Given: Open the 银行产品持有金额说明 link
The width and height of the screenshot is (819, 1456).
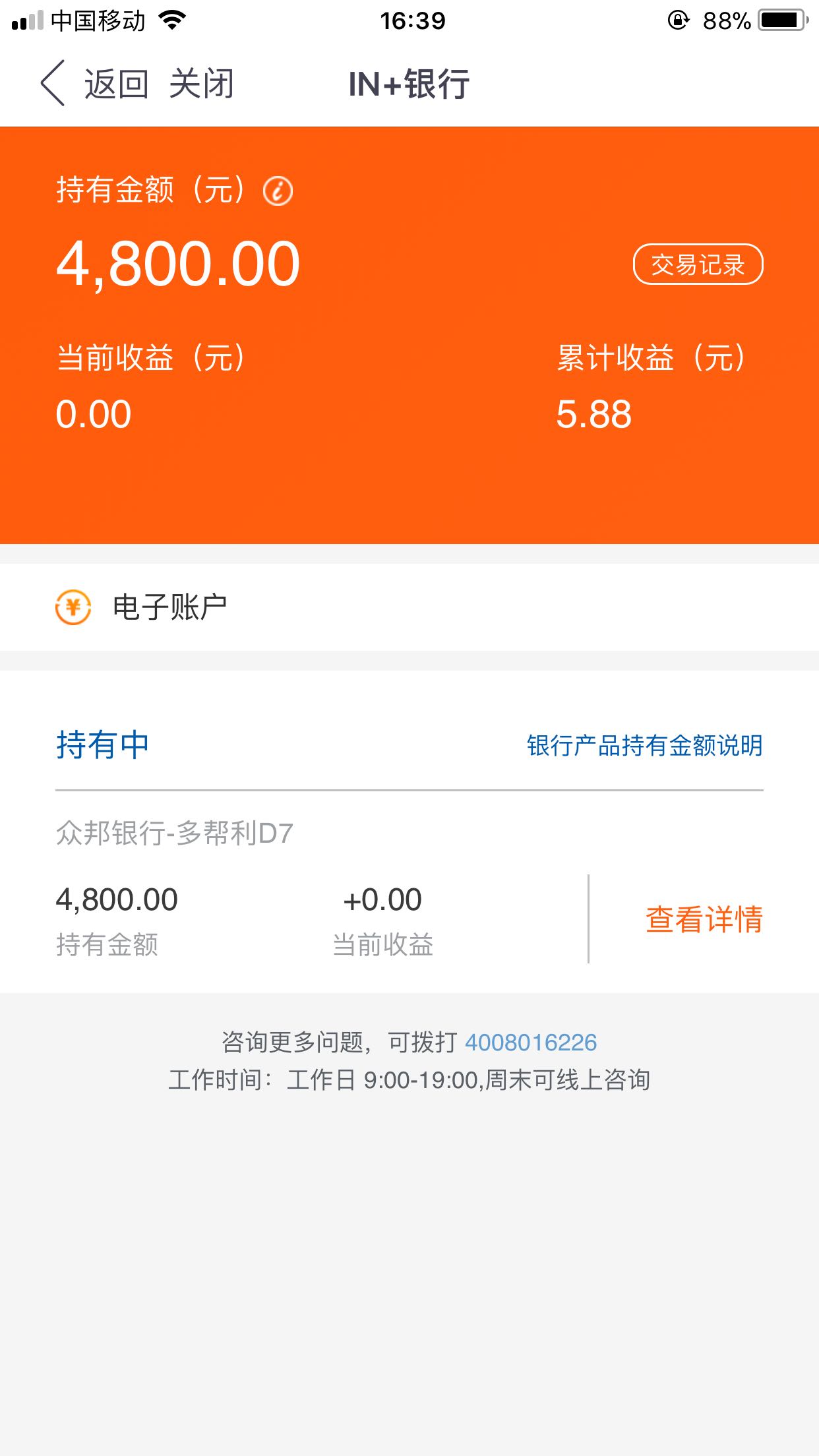Looking at the screenshot, I should pos(645,746).
